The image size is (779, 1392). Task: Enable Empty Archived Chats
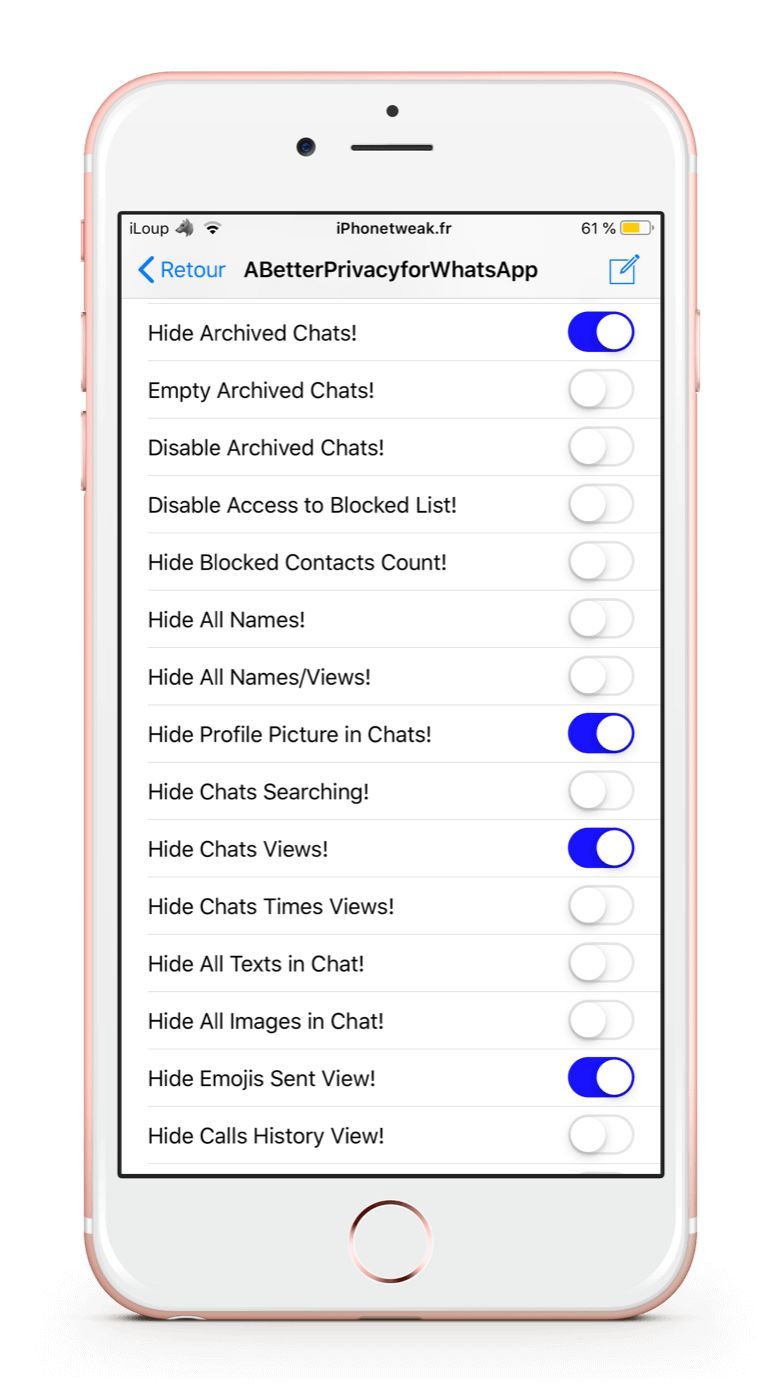point(600,390)
